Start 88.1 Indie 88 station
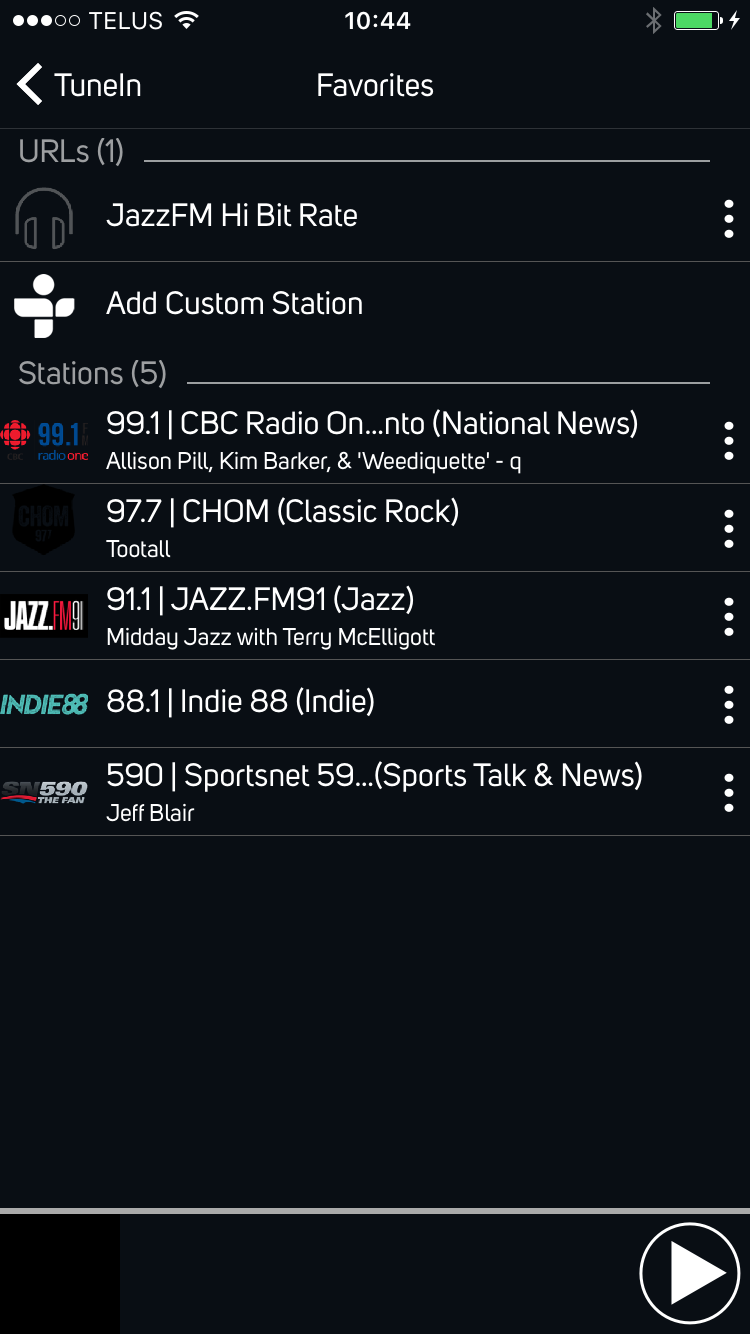Viewport: 750px width, 1334px height. click(240, 702)
